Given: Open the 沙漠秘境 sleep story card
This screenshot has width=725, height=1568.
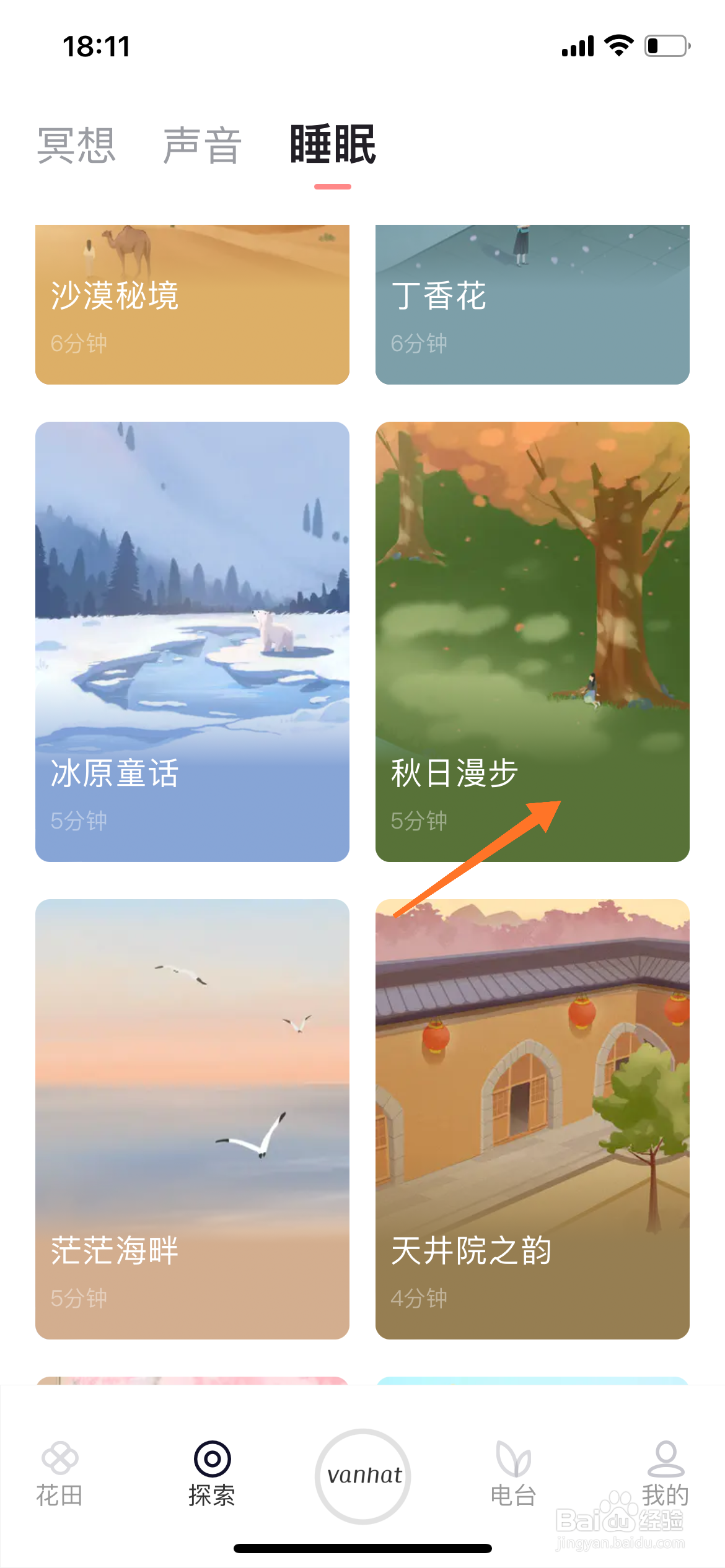Looking at the screenshot, I should [x=192, y=303].
